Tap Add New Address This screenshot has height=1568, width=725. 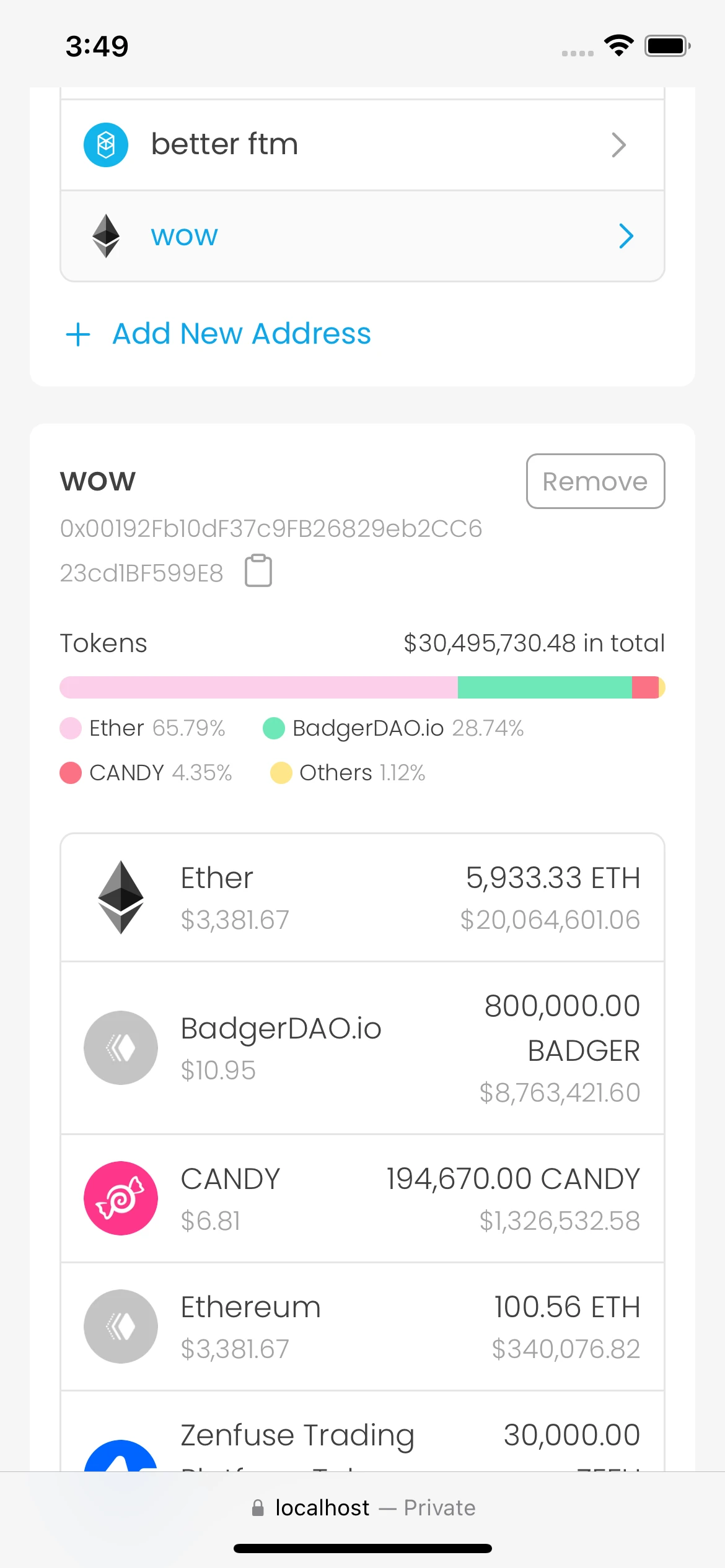point(218,334)
